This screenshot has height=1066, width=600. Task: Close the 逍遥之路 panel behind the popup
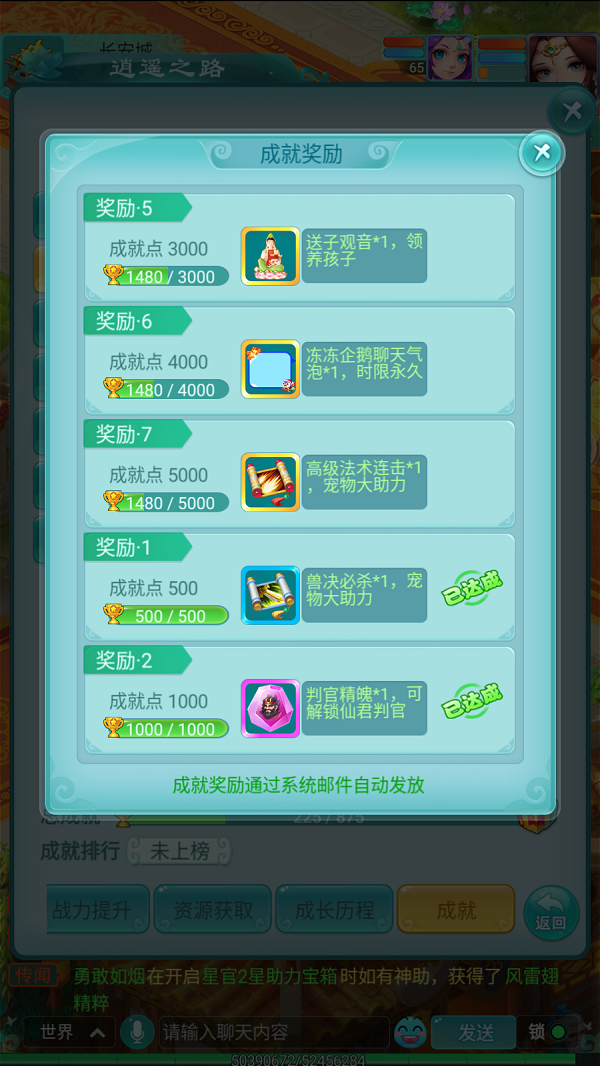click(571, 112)
